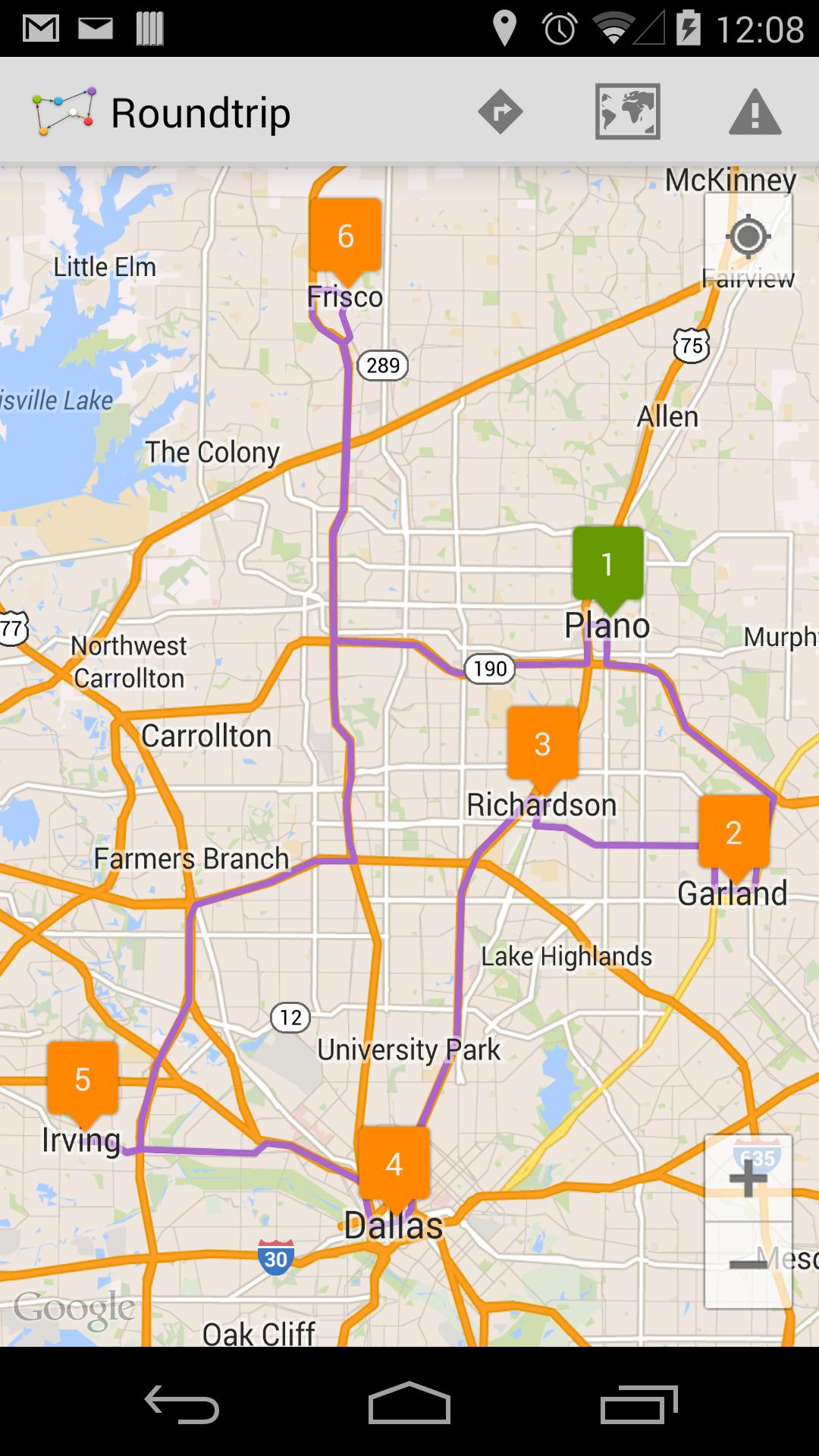Open the directions arrow in the toolbar

[500, 112]
